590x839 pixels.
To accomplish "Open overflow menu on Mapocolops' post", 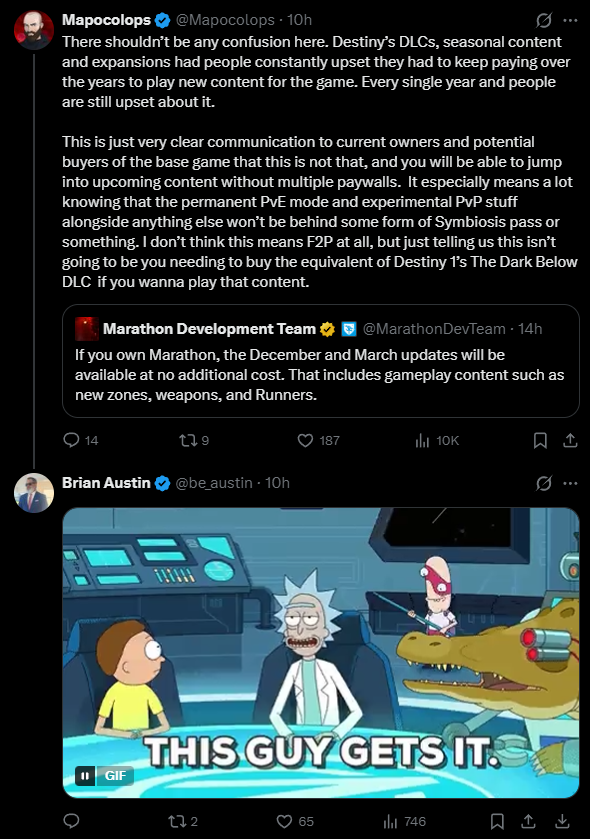I will pos(570,20).
